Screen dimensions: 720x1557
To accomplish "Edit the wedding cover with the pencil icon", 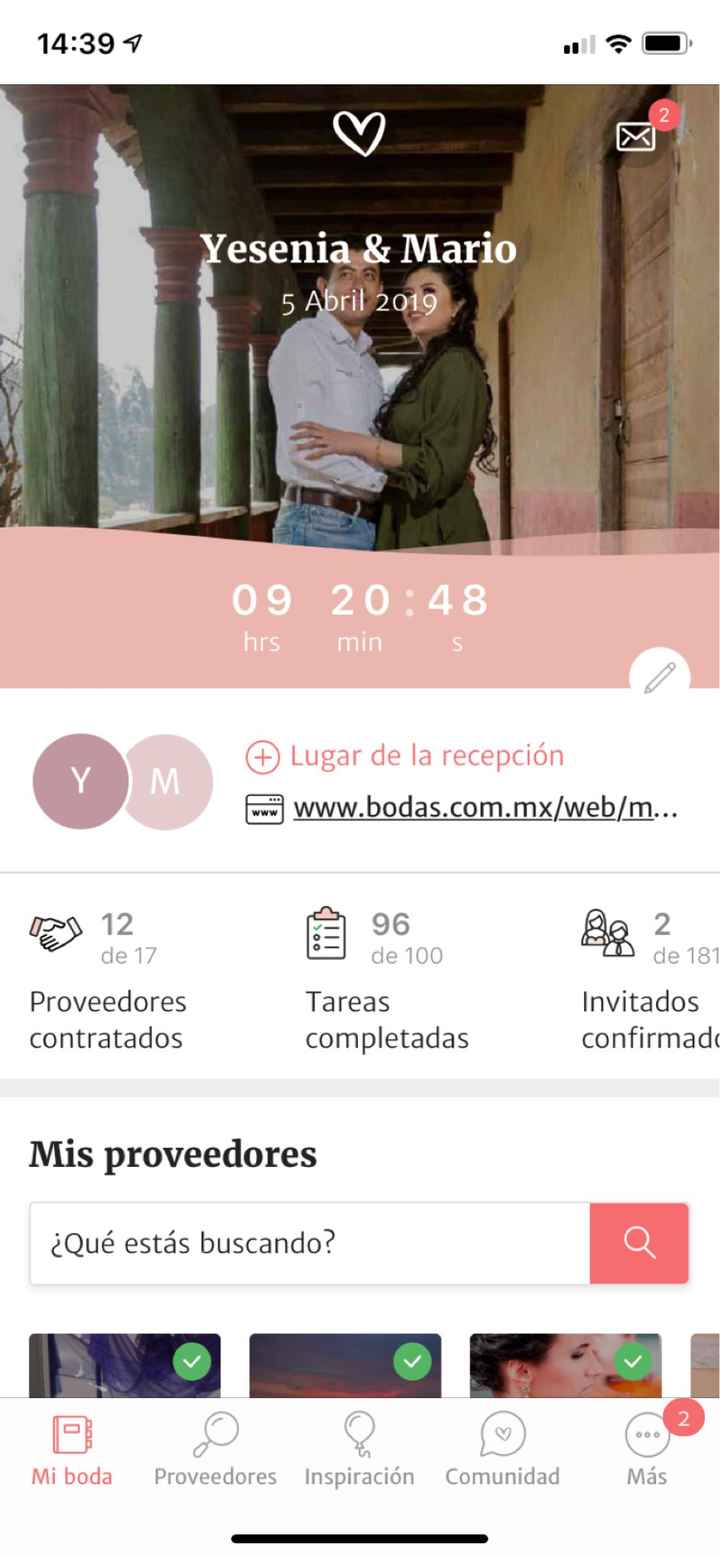I will pyautogui.click(x=657, y=677).
